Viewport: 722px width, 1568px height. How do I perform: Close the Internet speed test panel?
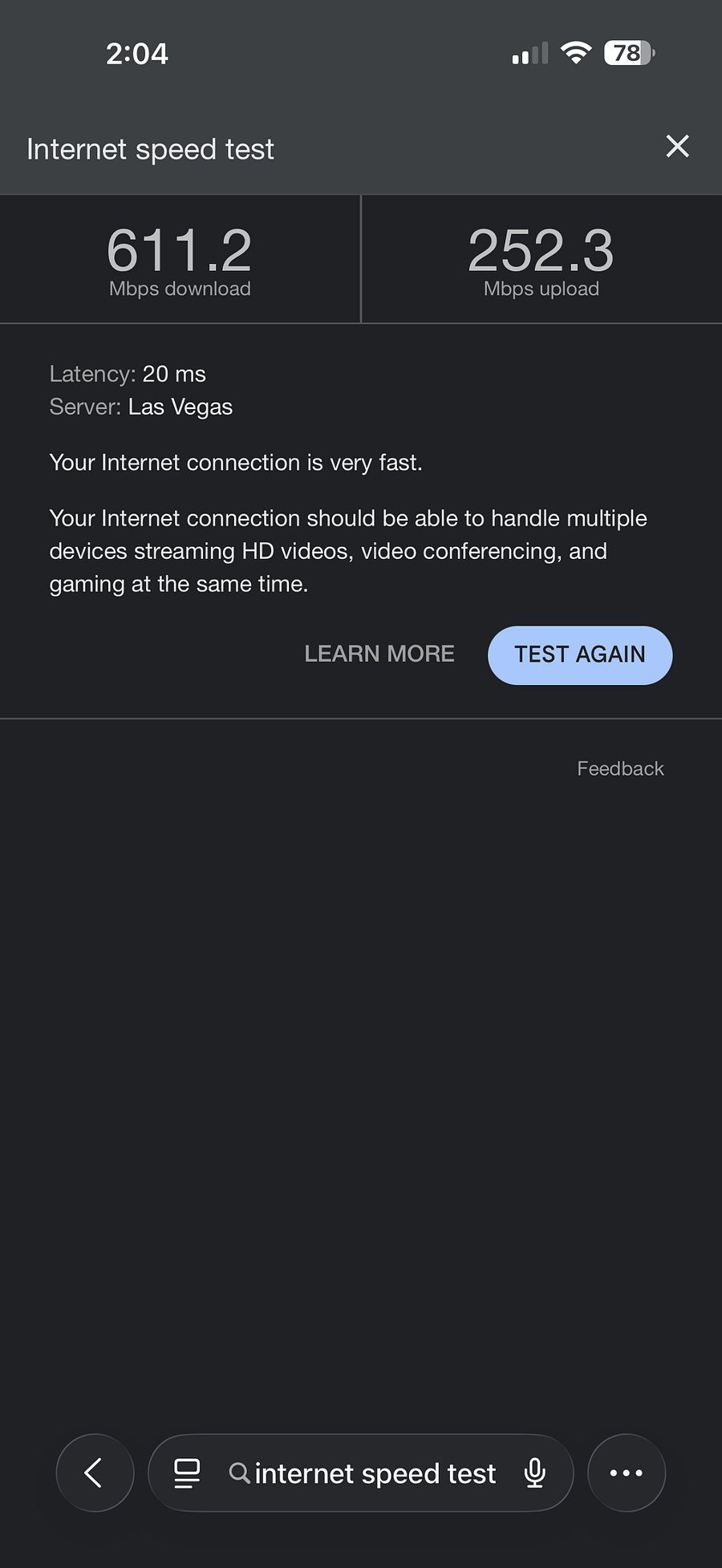[x=678, y=147]
